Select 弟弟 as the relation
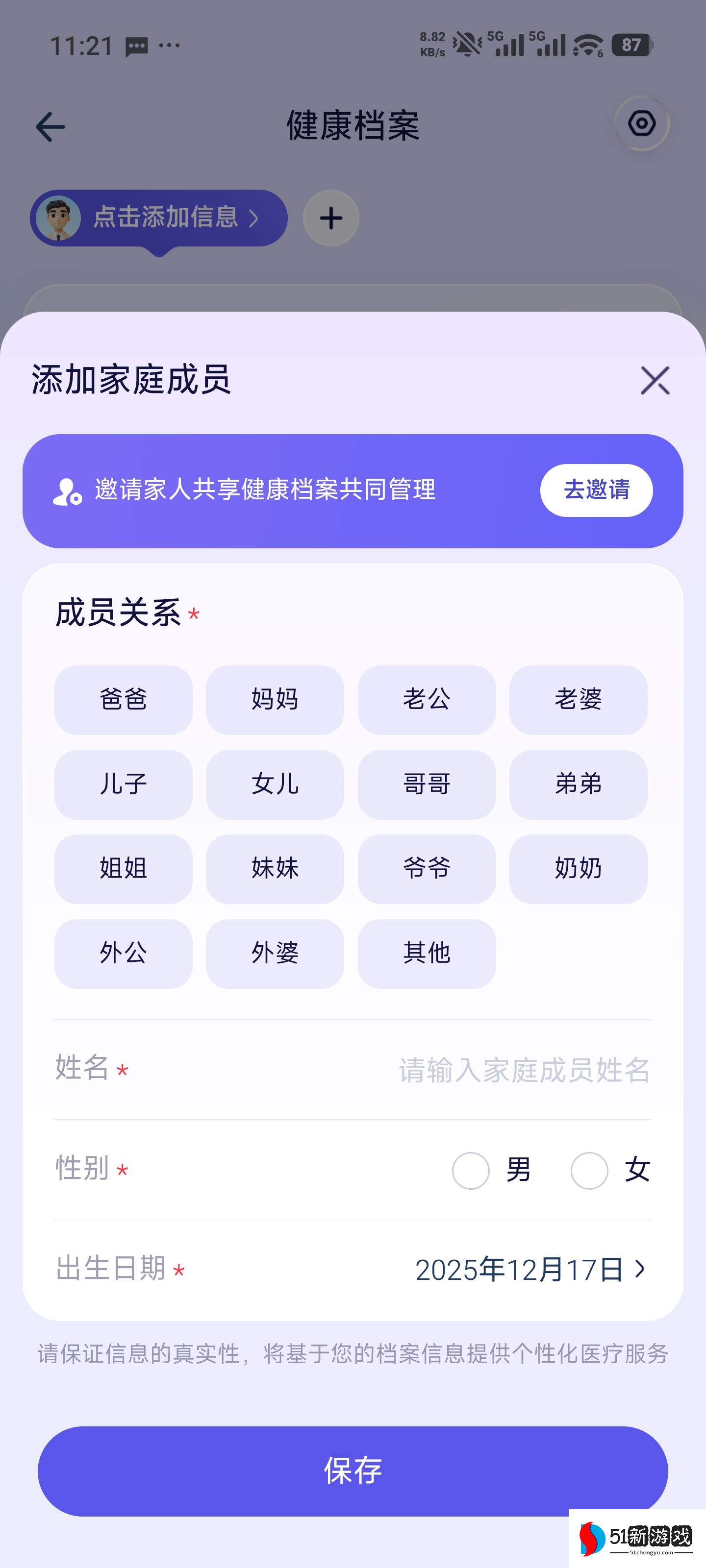The width and height of the screenshot is (706, 1568). click(578, 784)
